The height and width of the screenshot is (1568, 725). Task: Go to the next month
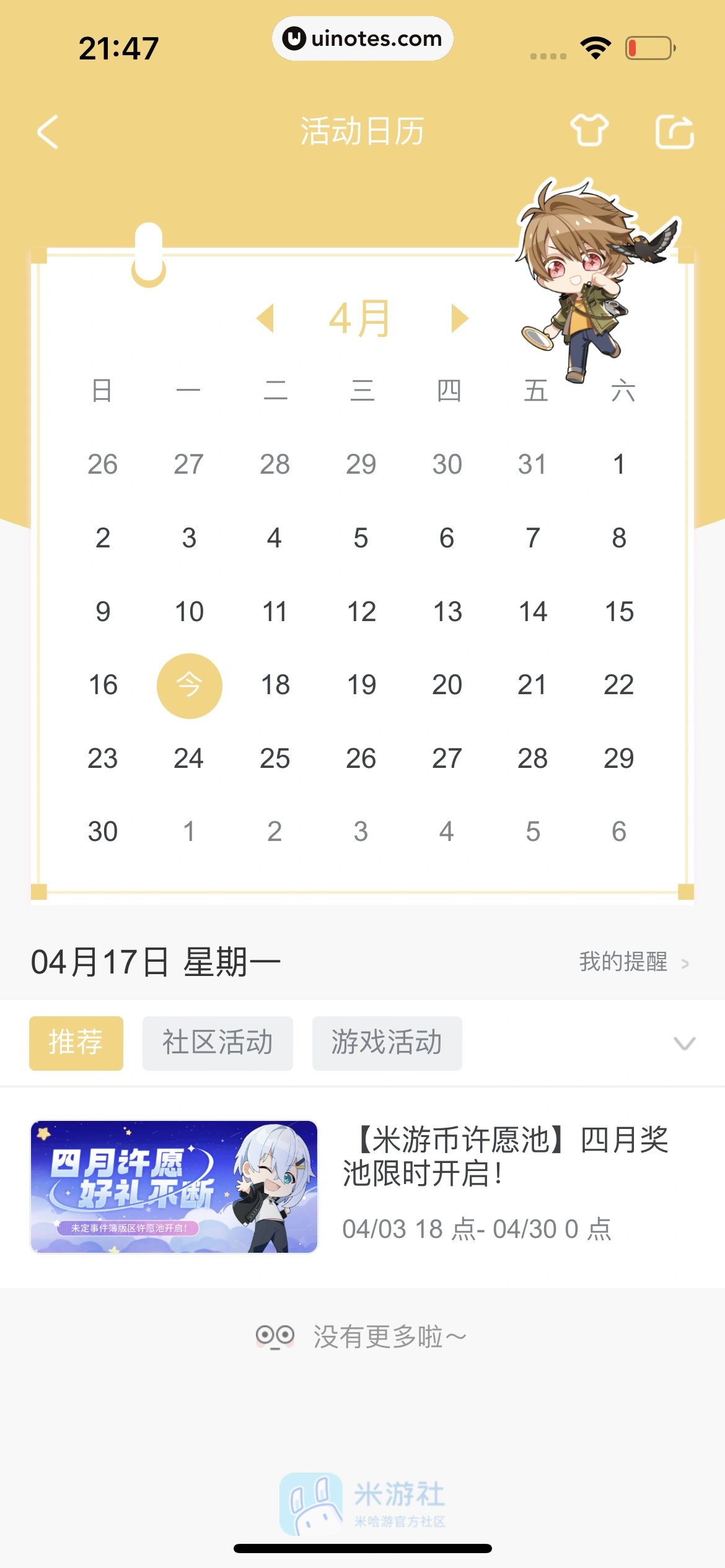coord(459,318)
